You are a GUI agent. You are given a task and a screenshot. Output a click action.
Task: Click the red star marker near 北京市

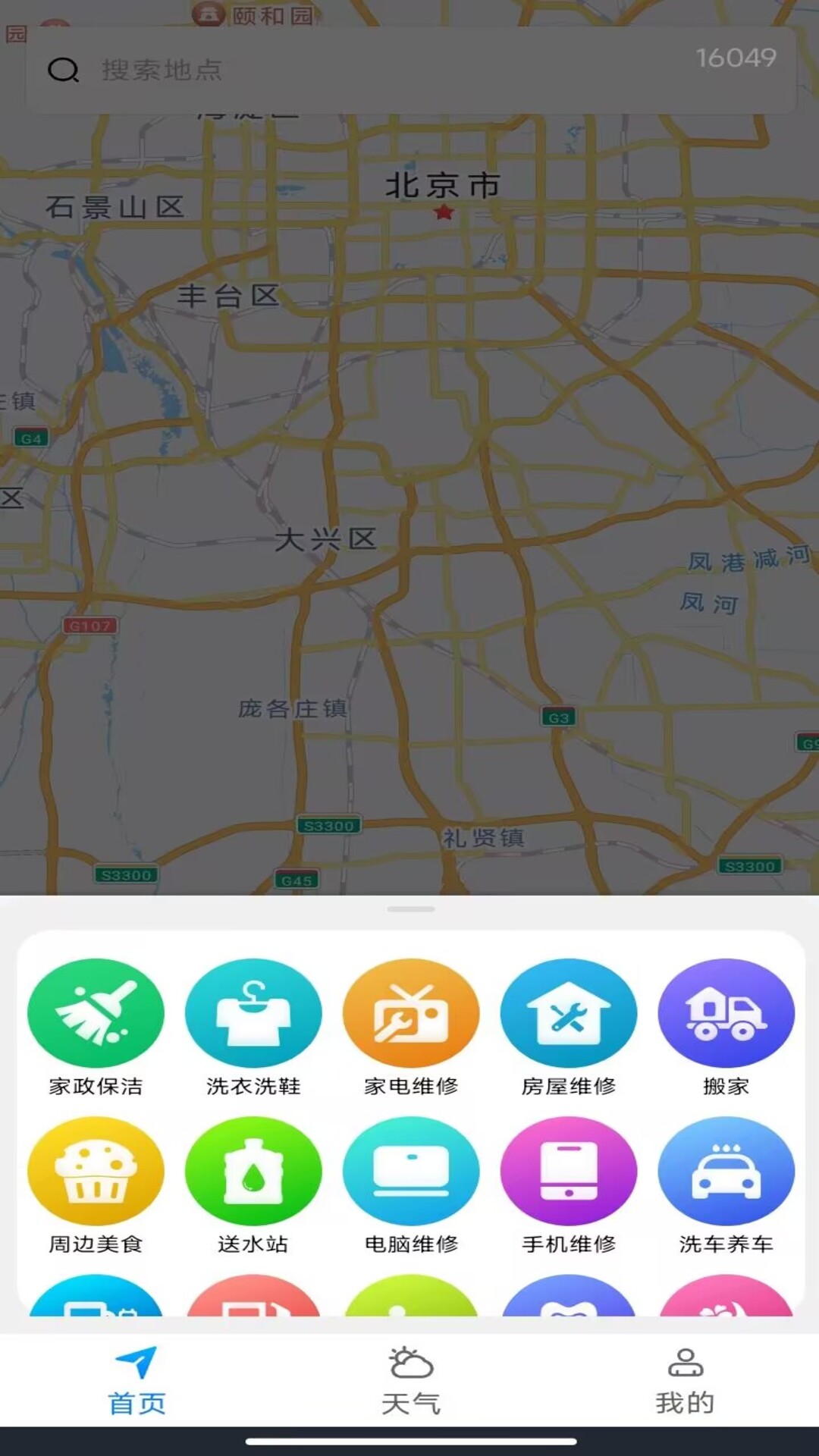pos(444,213)
